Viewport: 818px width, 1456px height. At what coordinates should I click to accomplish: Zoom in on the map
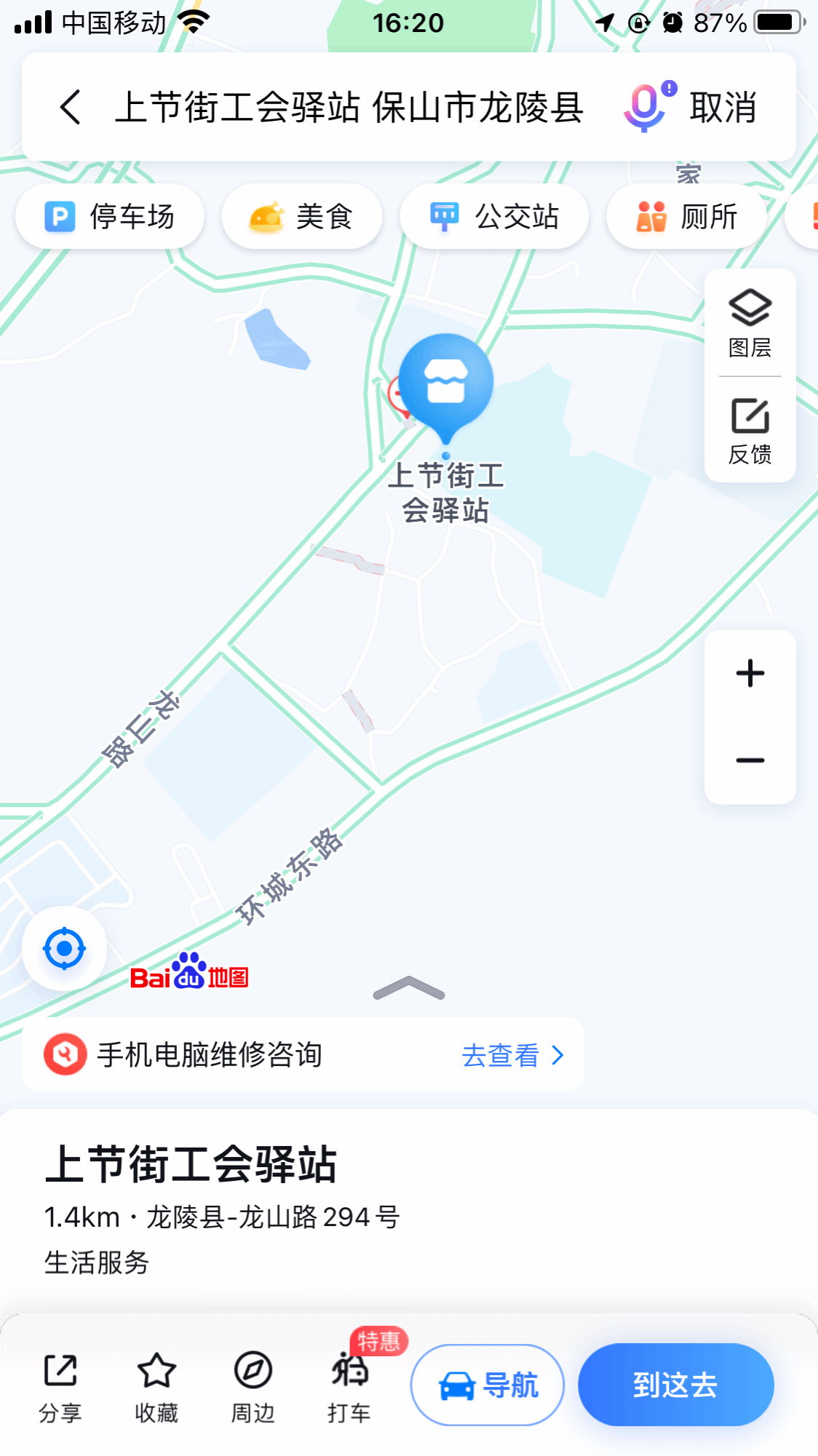coord(750,673)
